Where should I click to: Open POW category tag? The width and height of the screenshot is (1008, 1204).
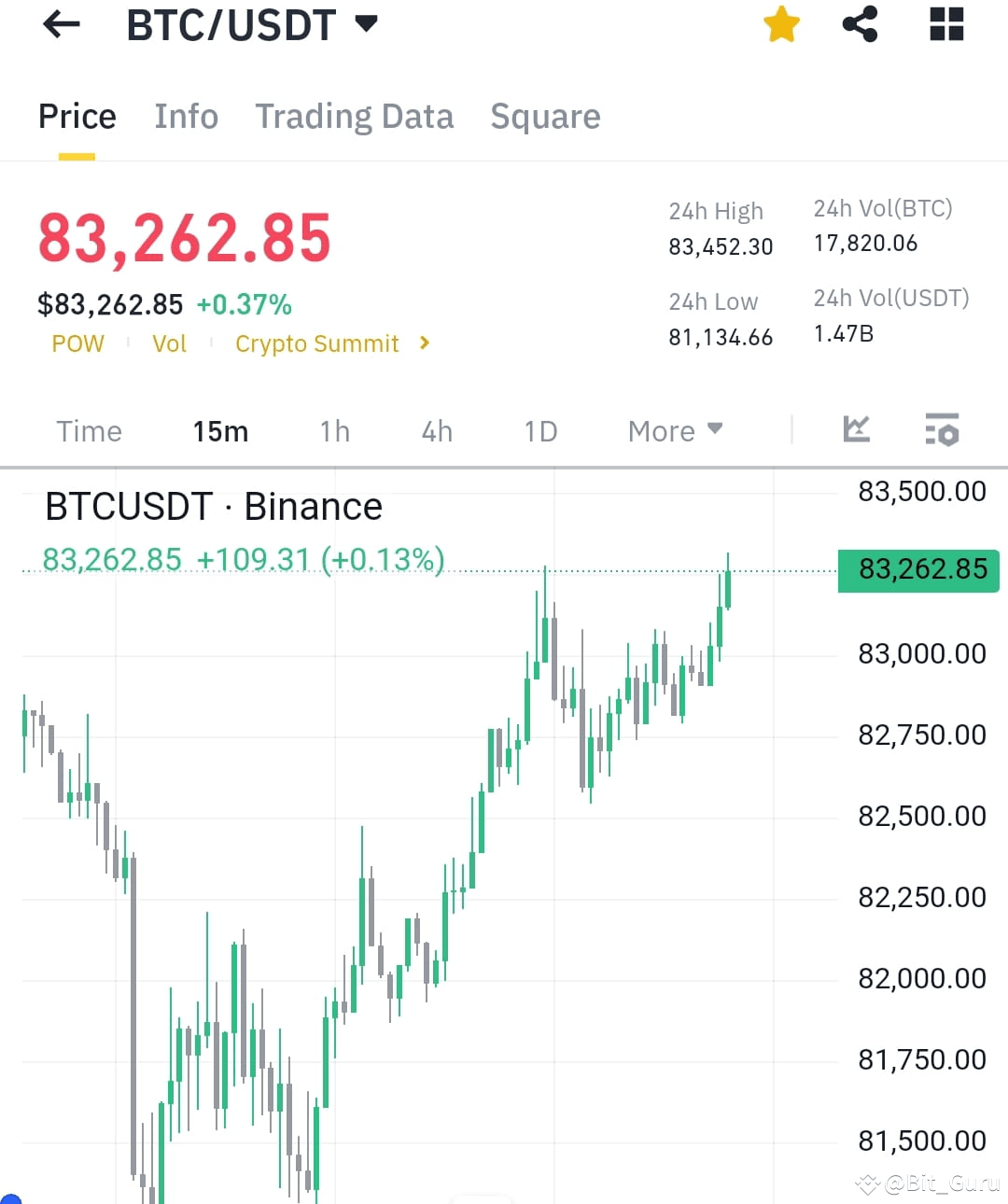pos(77,343)
